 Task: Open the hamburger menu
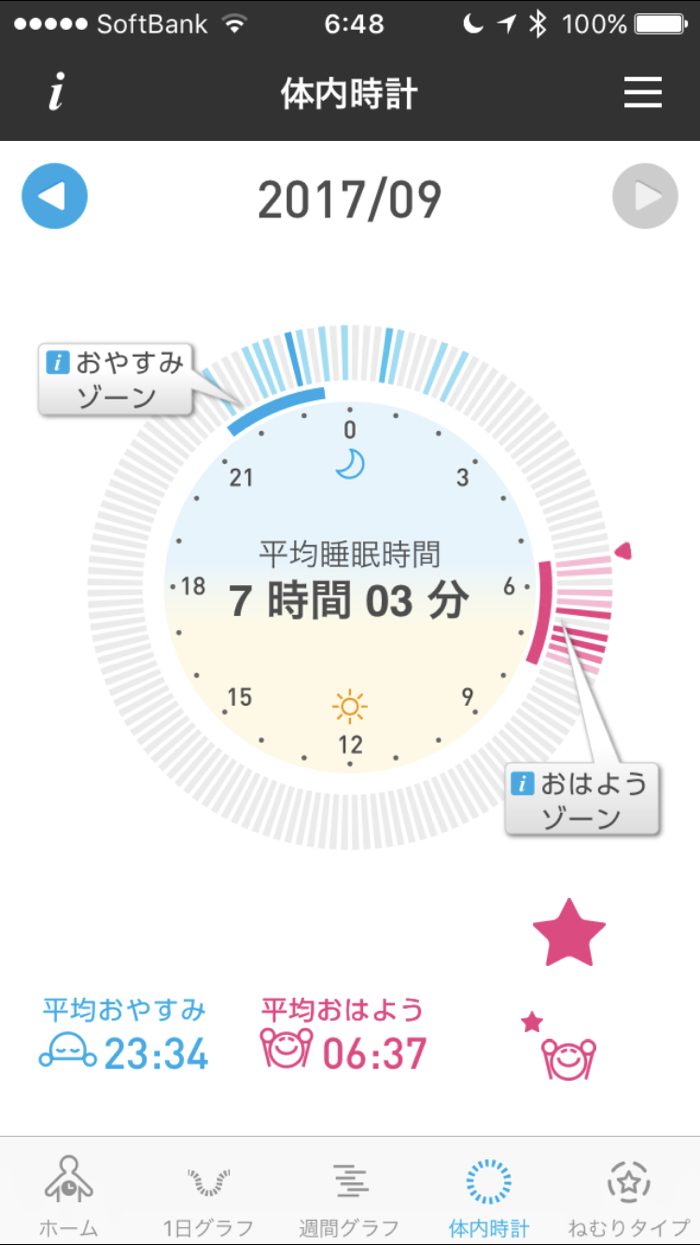point(643,93)
